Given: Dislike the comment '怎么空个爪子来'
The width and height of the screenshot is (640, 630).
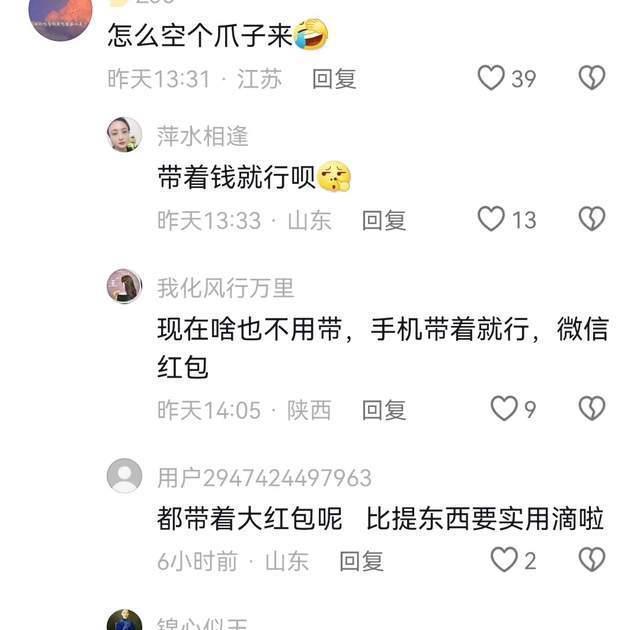Looking at the screenshot, I should coord(592,78).
